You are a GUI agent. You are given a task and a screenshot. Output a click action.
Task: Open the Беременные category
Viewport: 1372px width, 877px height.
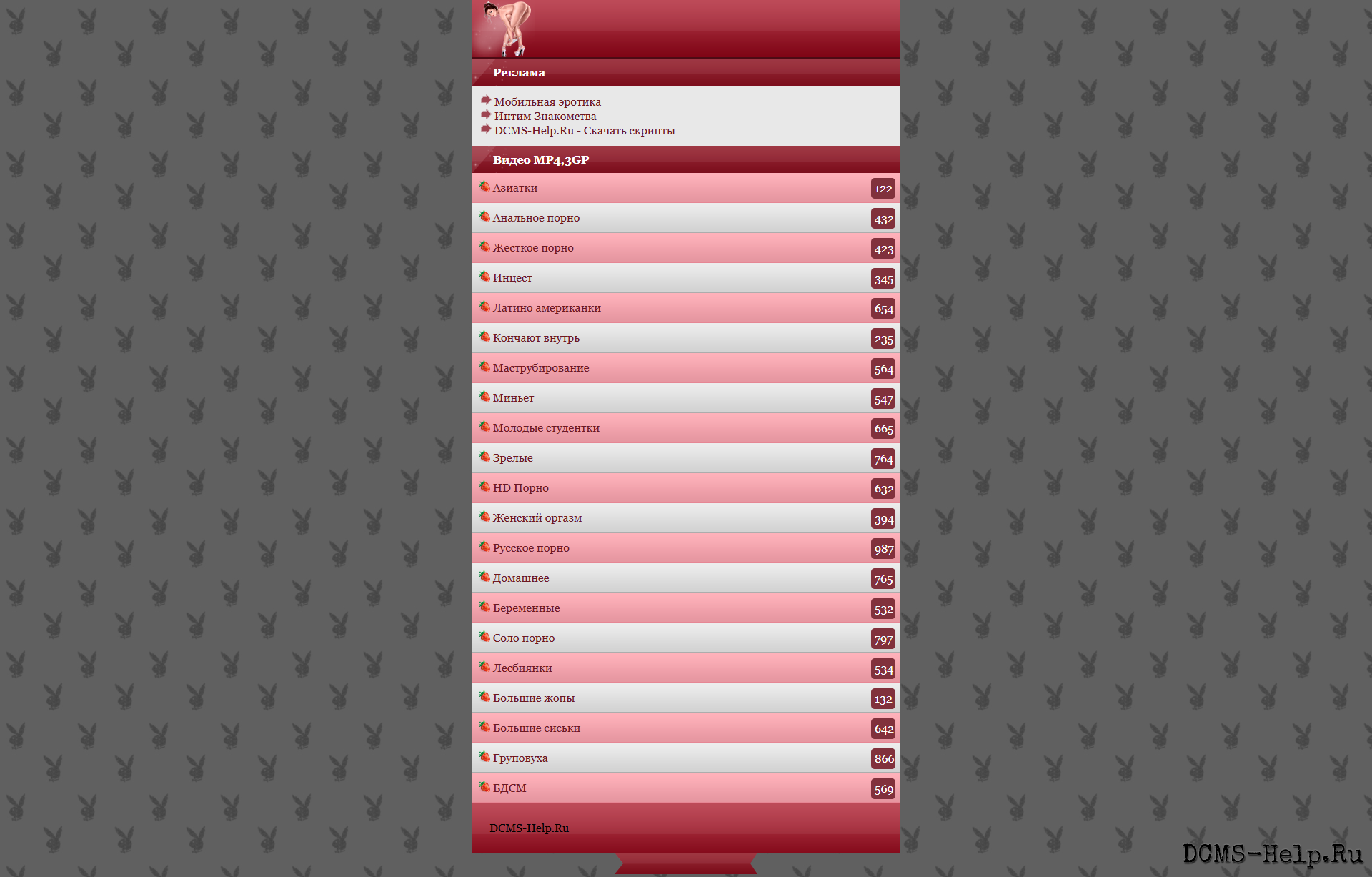(x=526, y=608)
